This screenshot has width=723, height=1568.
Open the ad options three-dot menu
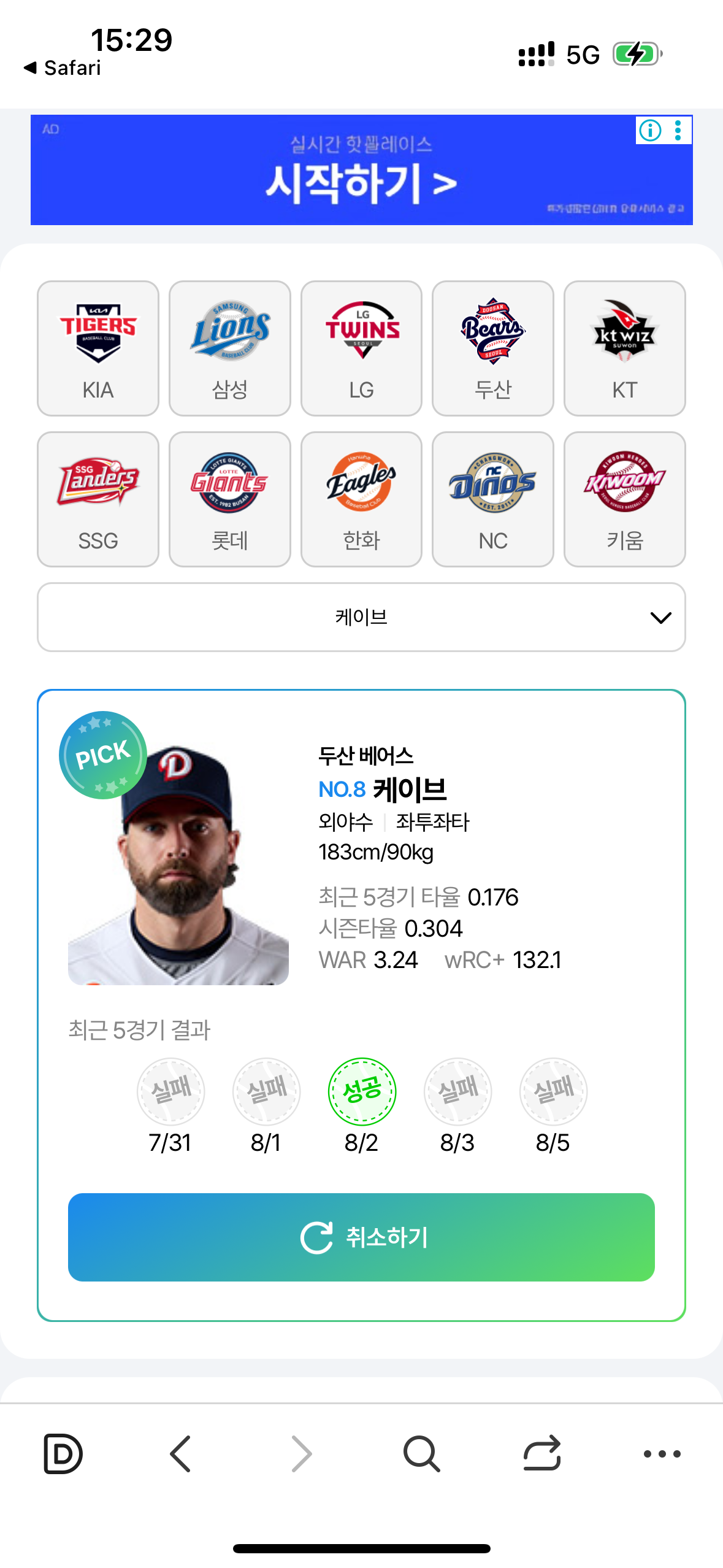click(678, 130)
